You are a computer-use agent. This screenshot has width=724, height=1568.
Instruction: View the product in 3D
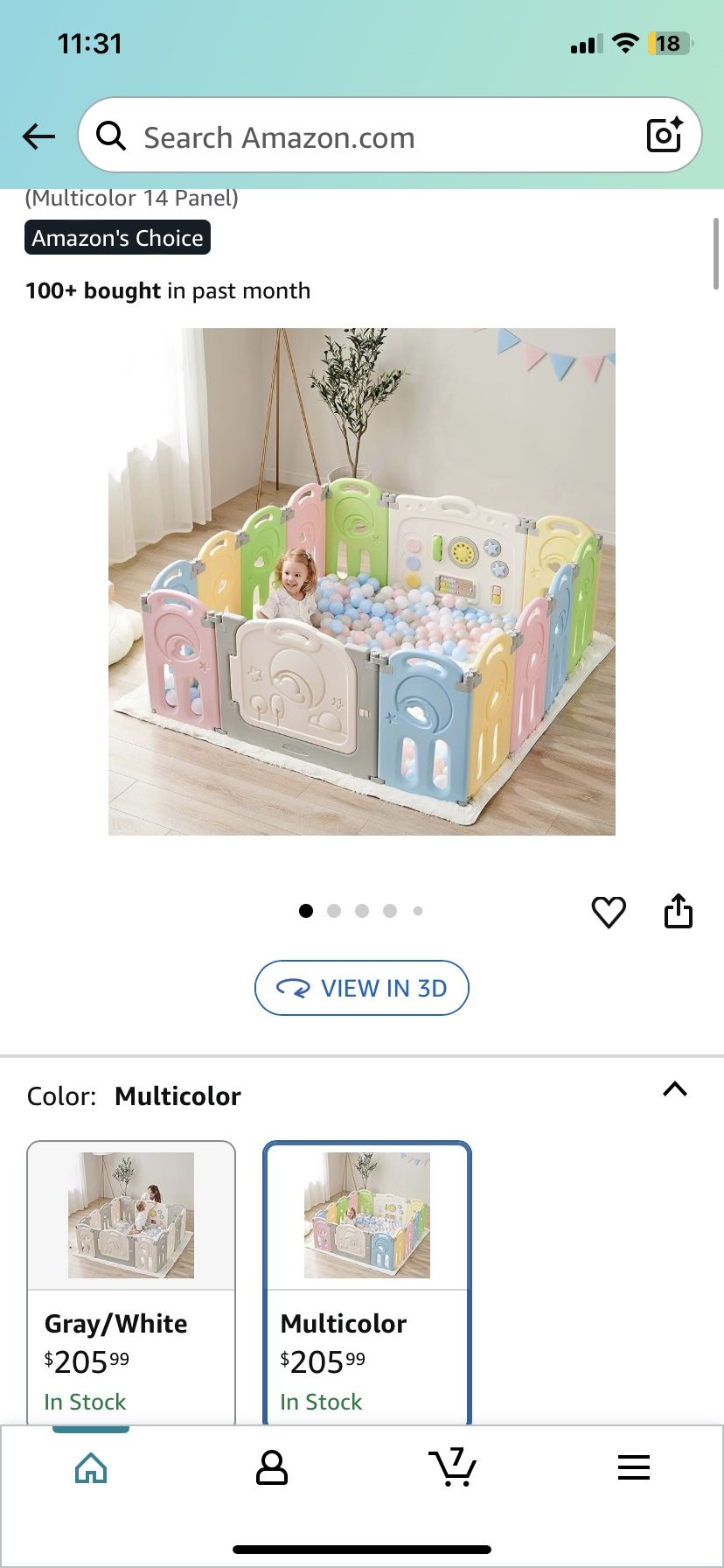[362, 988]
